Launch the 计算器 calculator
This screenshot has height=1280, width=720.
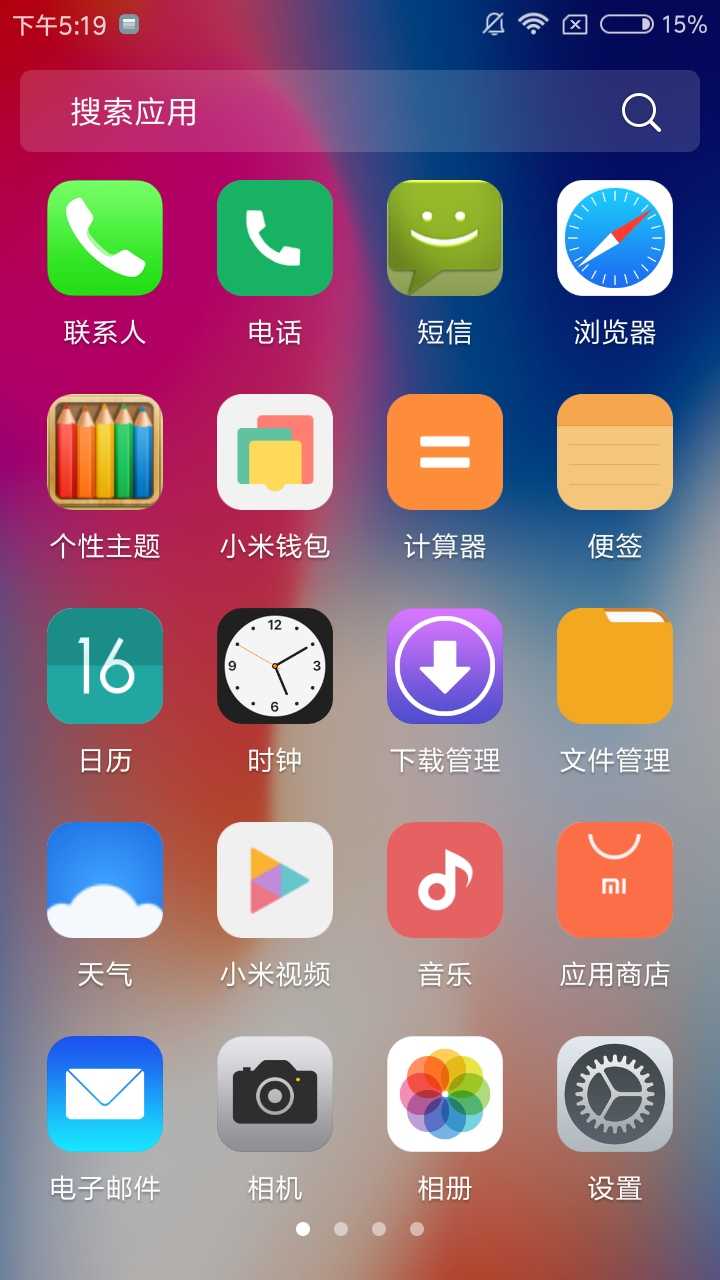[x=445, y=452]
